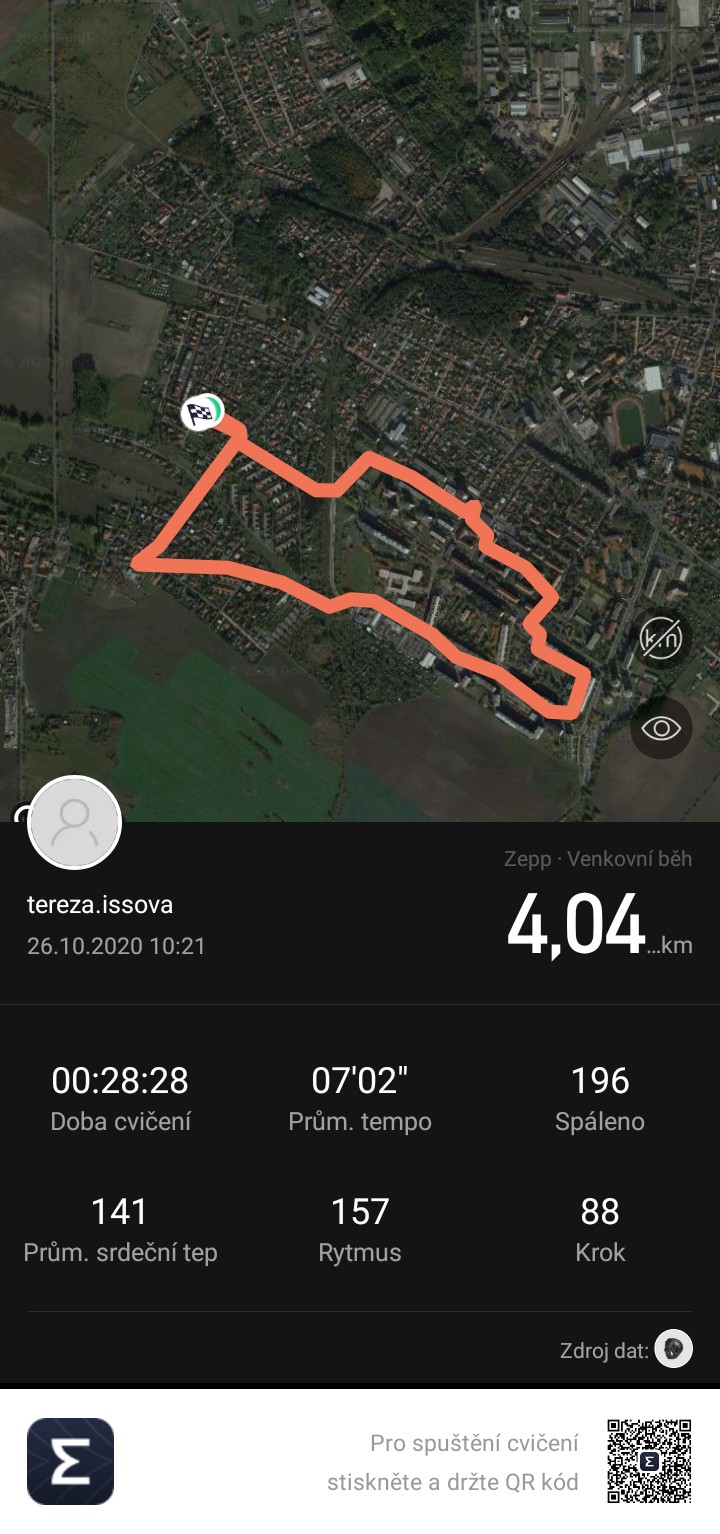
Task: Hide the map with the eye icon
Action: [661, 728]
